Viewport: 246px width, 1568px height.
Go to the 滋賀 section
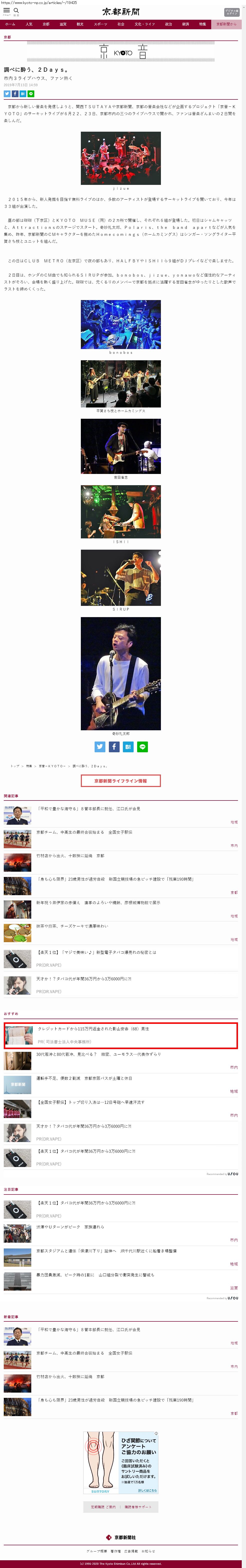pos(63,24)
